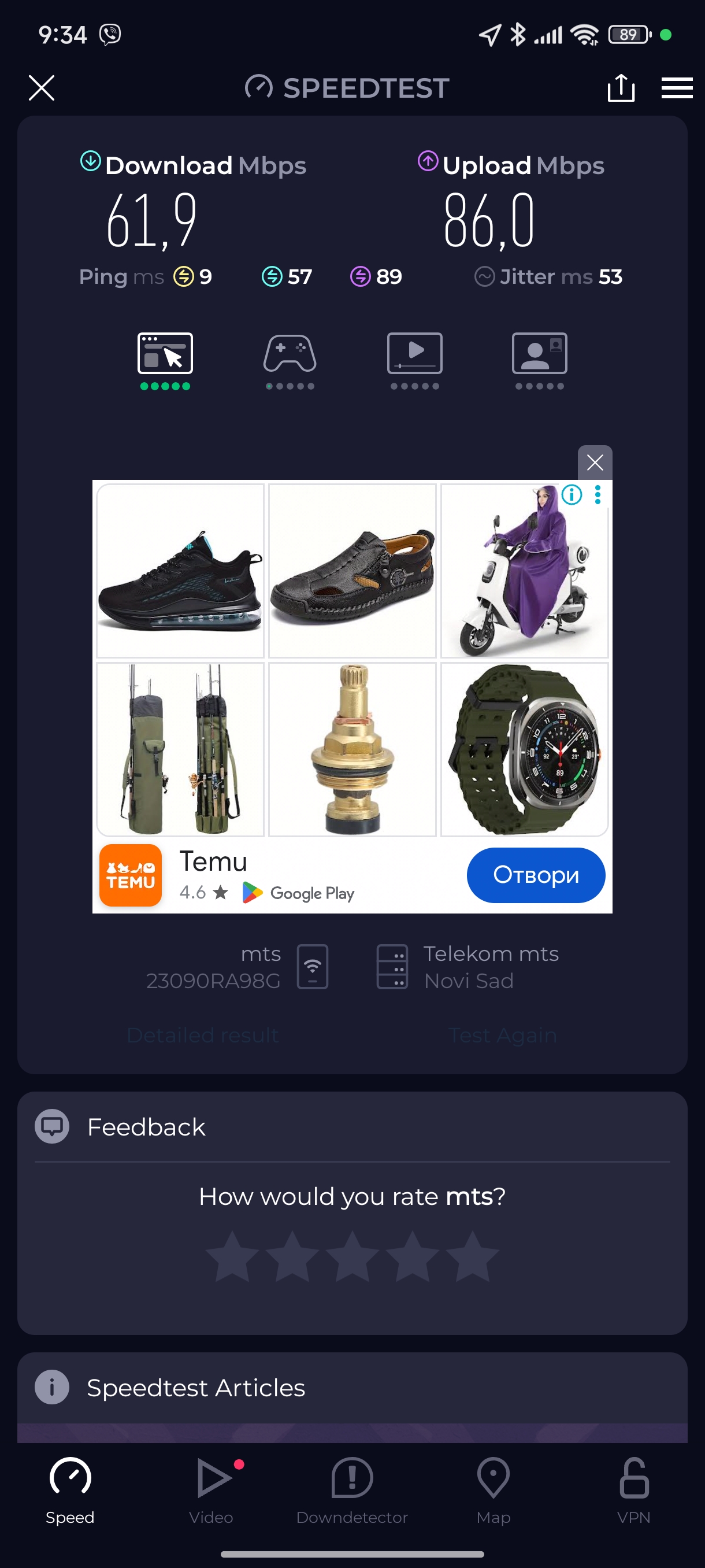
Task: Tap the Отвори button for Temu
Action: pyautogui.click(x=535, y=875)
